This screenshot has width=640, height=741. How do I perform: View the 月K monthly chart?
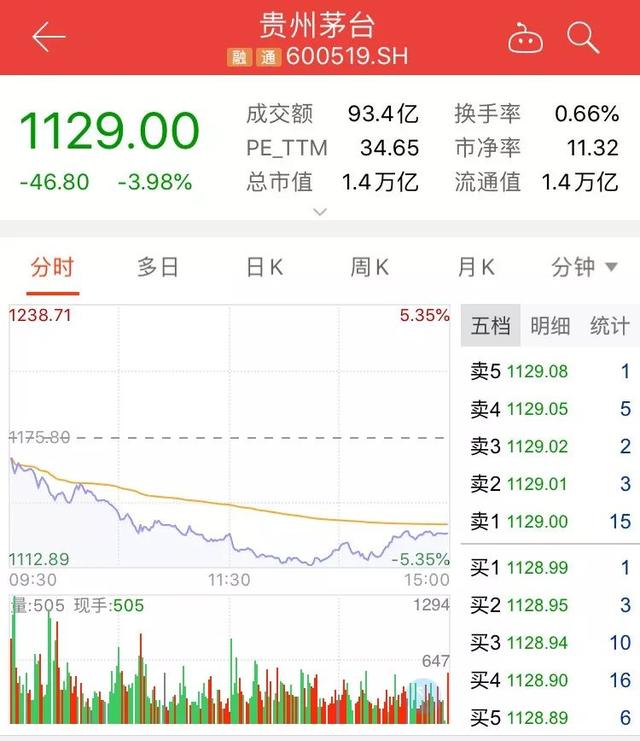tap(476, 267)
